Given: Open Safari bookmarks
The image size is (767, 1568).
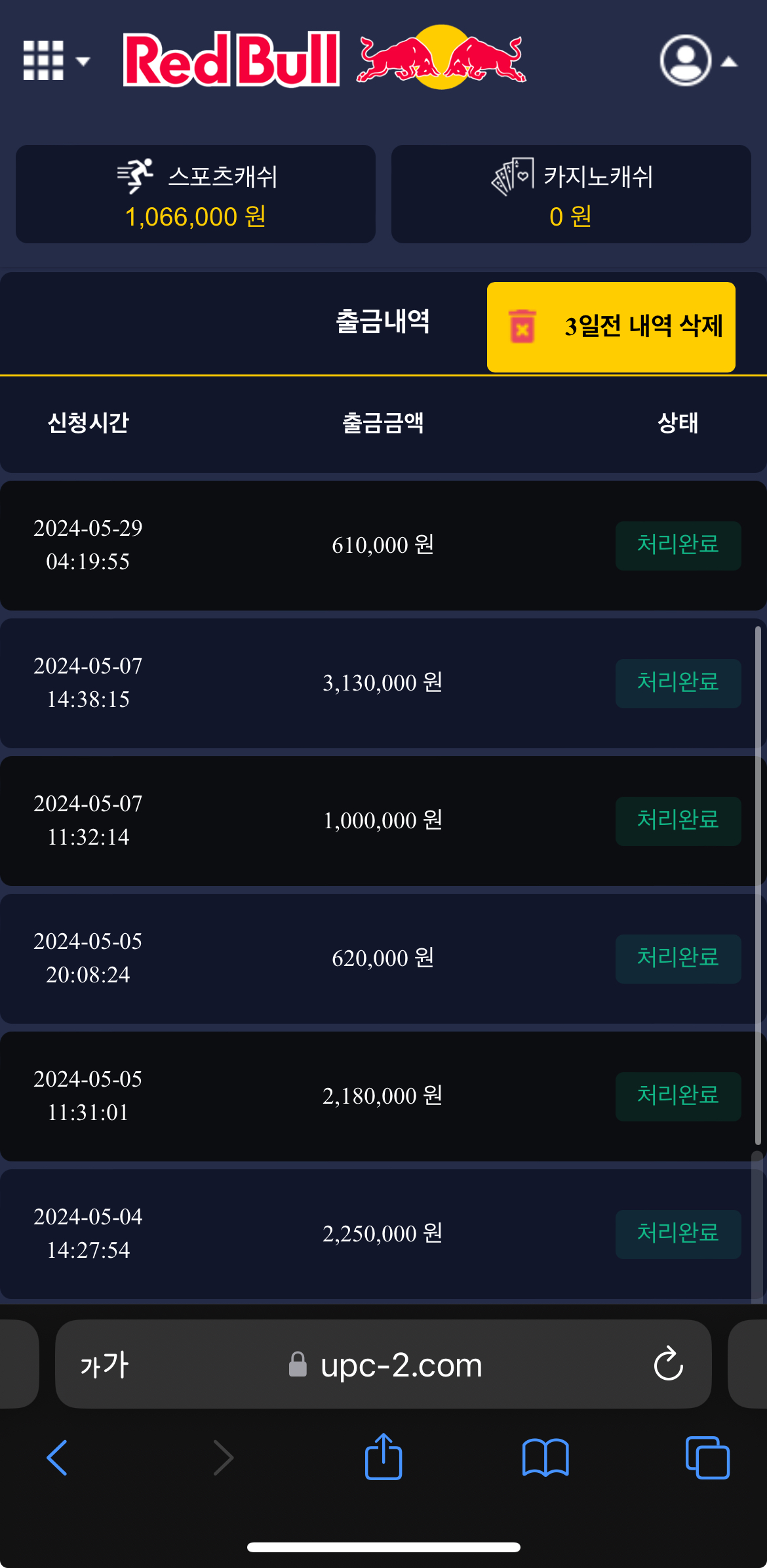Looking at the screenshot, I should [545, 1458].
